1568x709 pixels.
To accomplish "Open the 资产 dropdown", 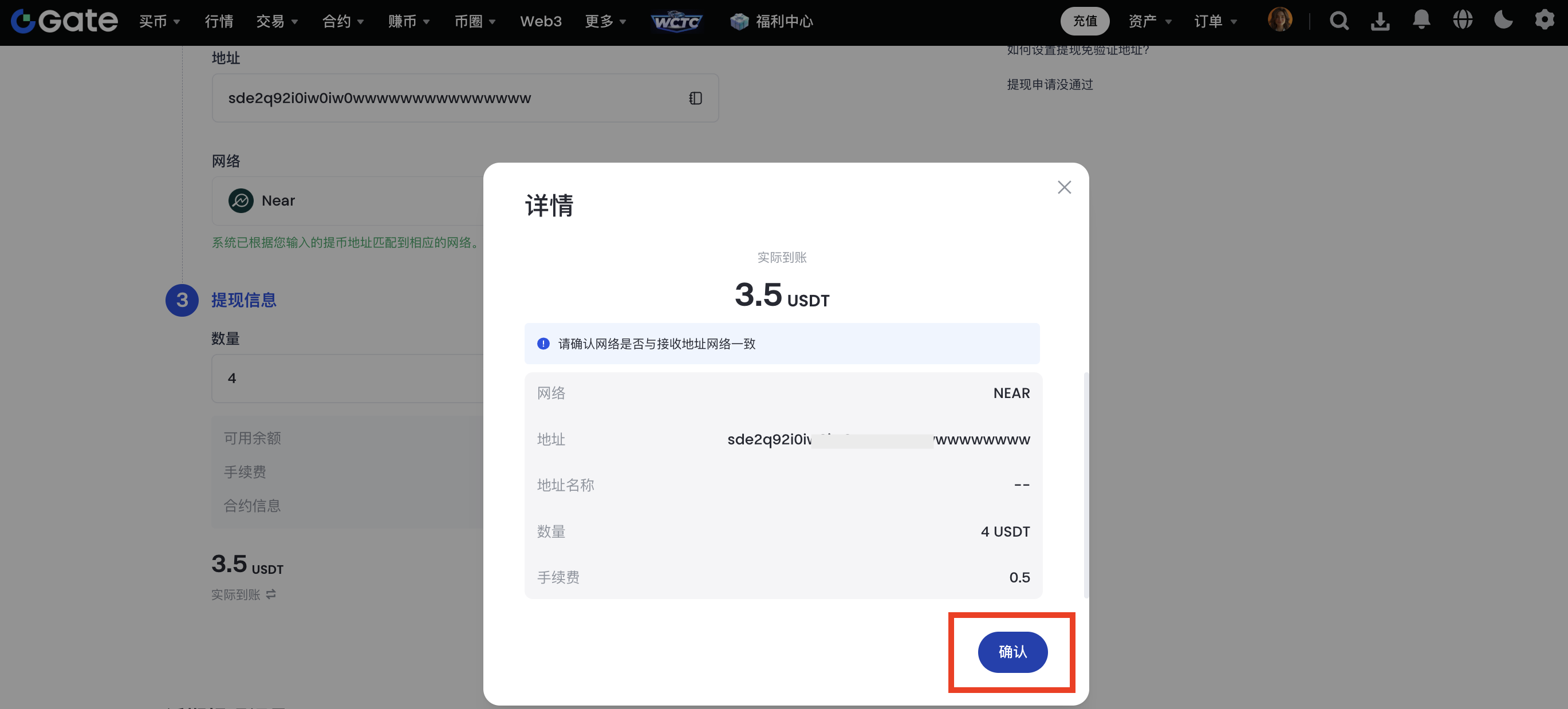I will (x=1149, y=21).
